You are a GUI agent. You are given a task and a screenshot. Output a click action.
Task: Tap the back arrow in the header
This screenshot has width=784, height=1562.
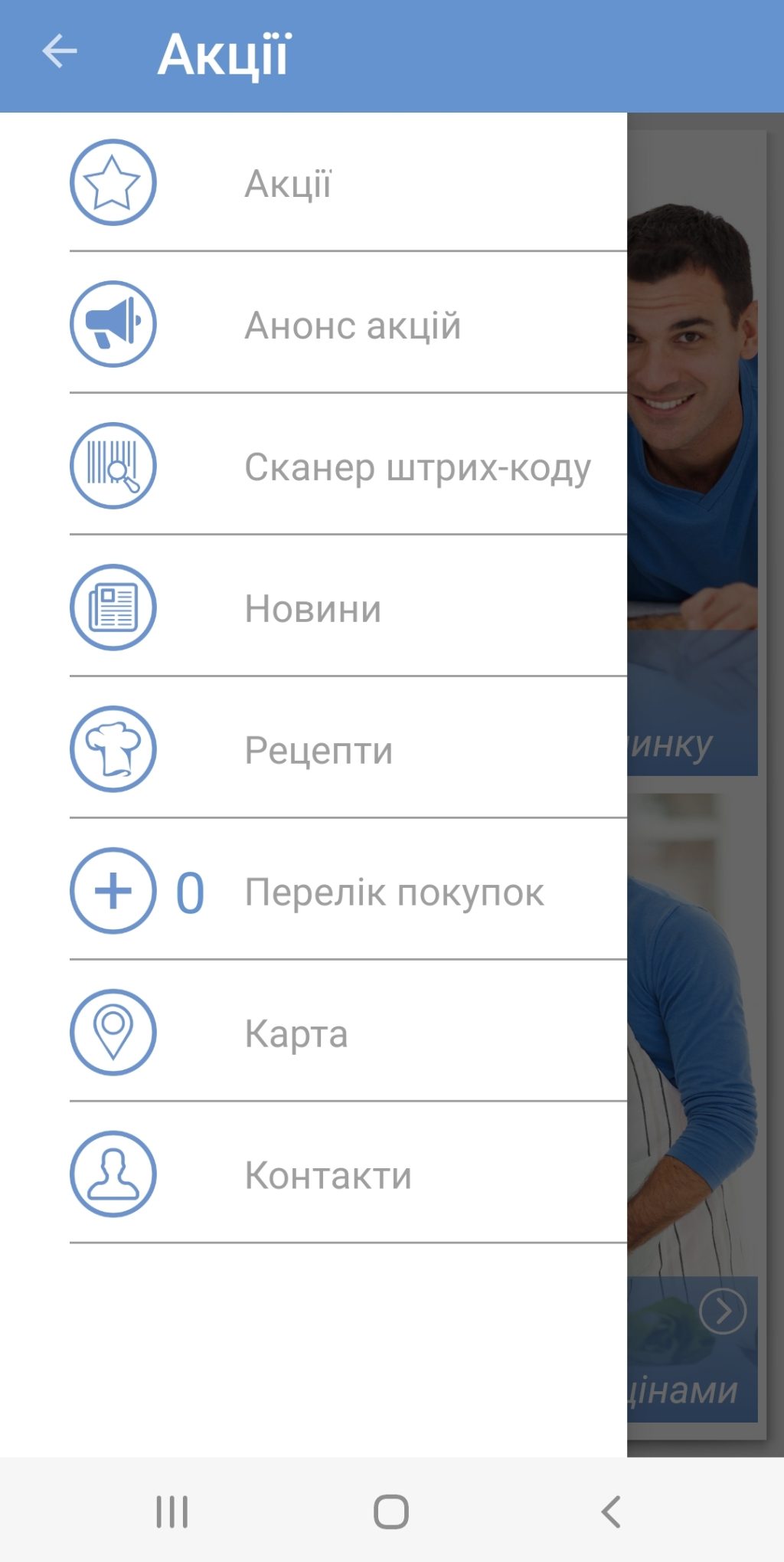(x=59, y=52)
